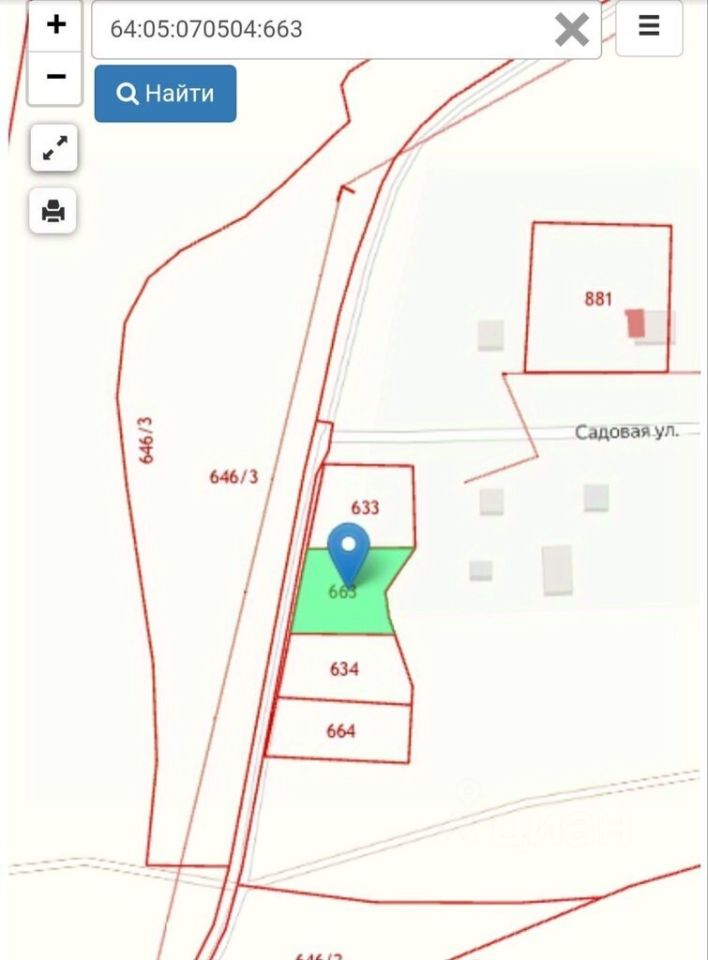The width and height of the screenshot is (708, 960).
Task: Tap the blue location pin marker
Action: pos(349,551)
